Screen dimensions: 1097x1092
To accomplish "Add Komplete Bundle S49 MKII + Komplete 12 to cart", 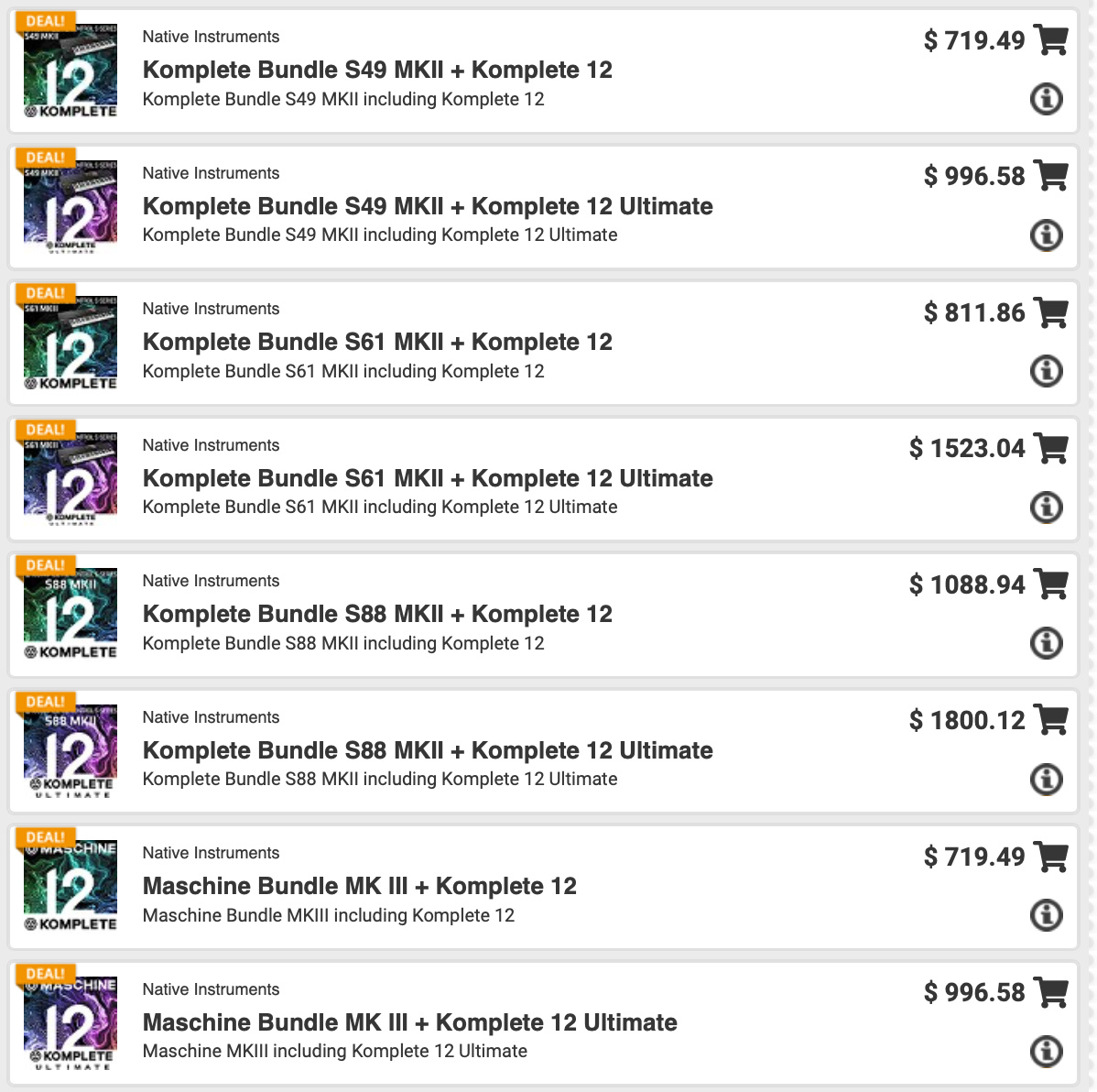I will click(x=1050, y=39).
